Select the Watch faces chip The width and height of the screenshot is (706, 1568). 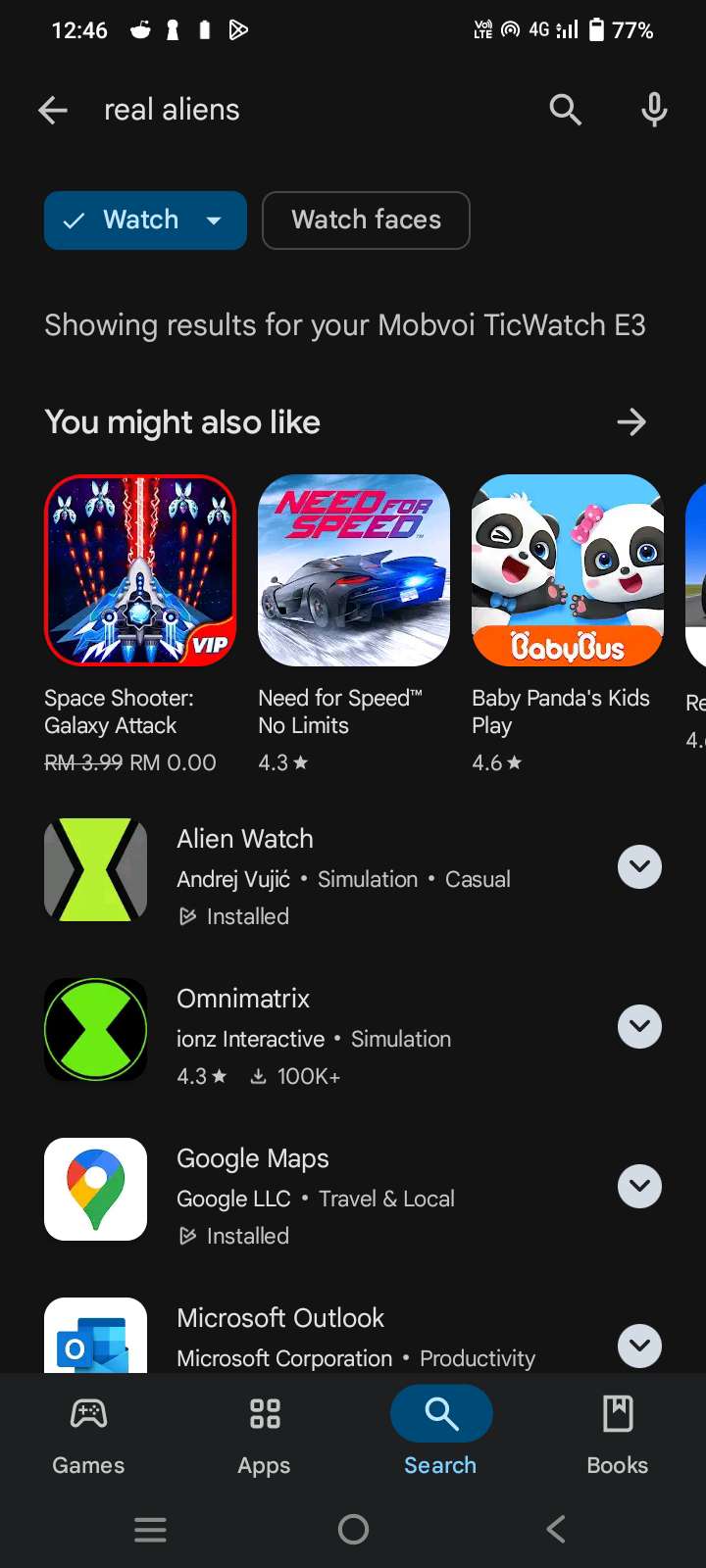pyautogui.click(x=366, y=220)
